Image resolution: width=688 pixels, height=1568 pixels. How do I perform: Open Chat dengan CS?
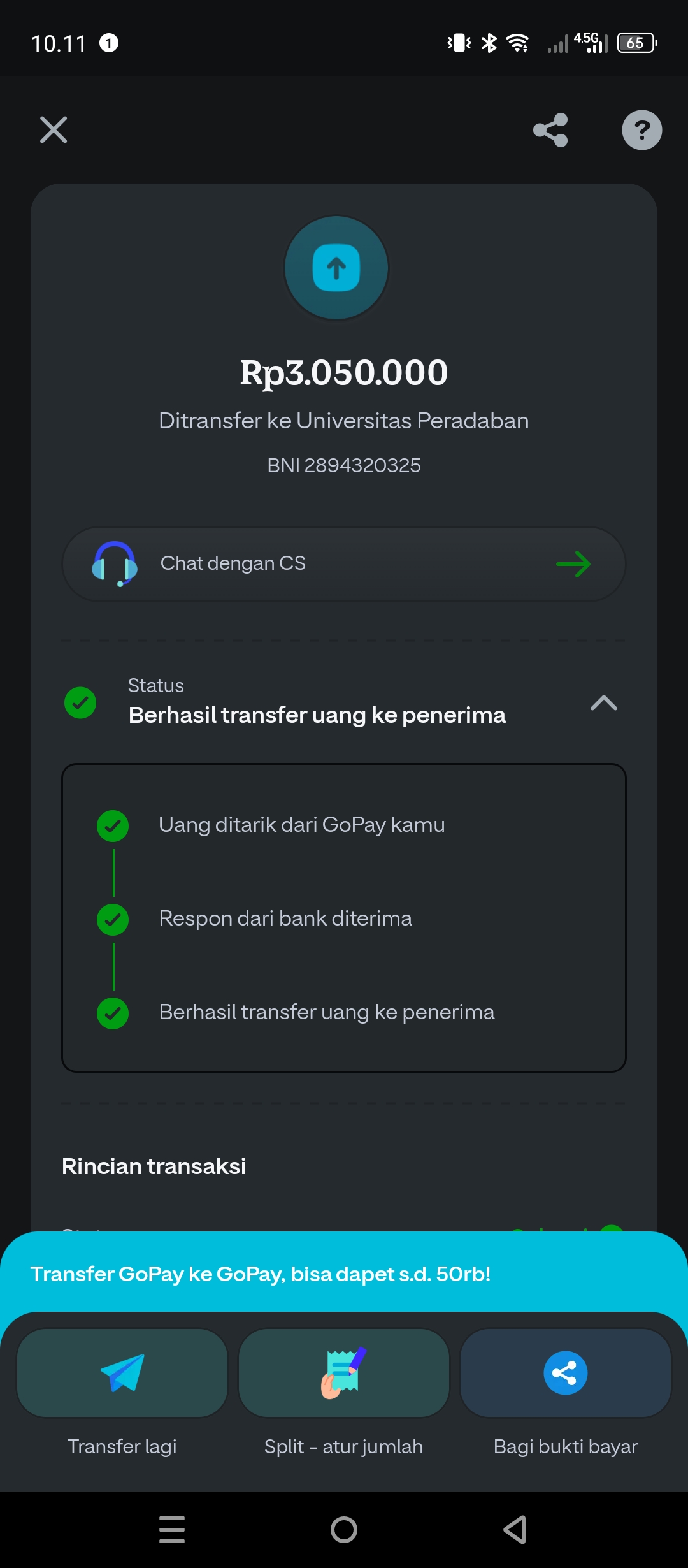[344, 564]
